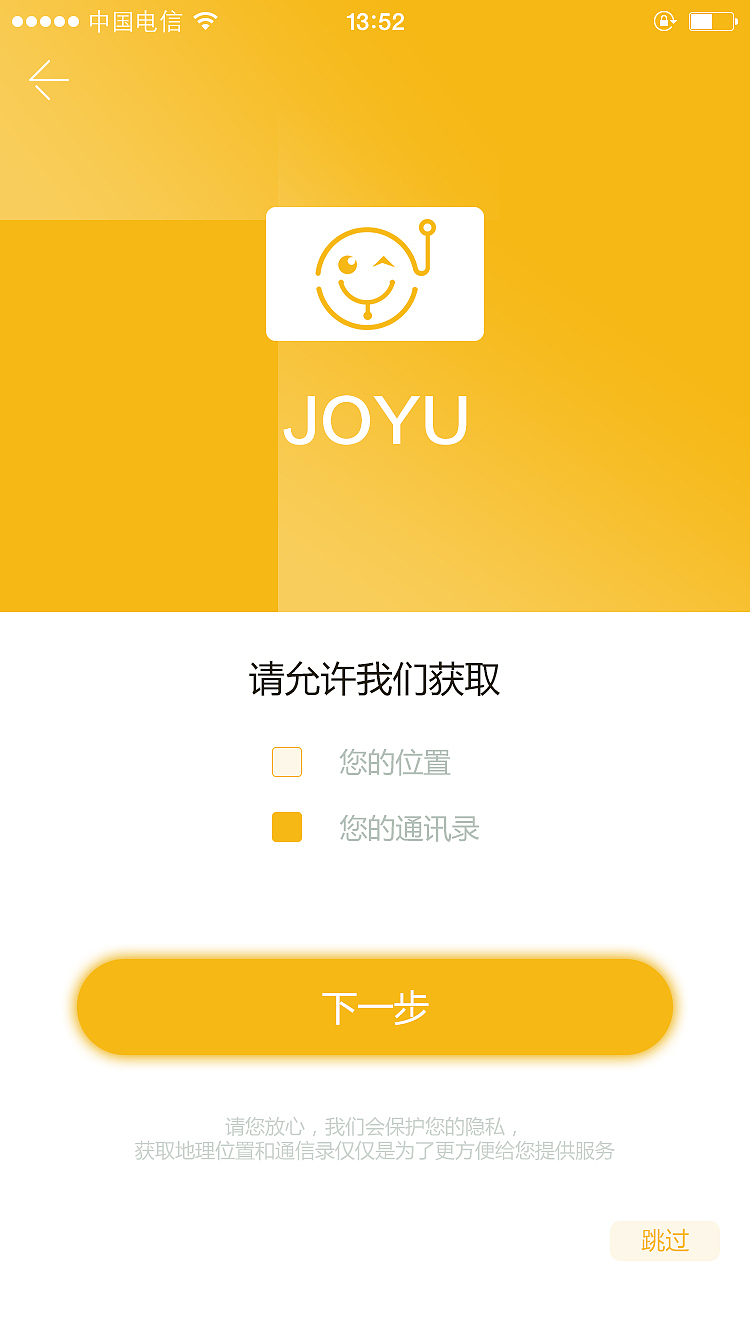The image size is (750, 1330).
Task: Uncheck the 您的通讯录 contacts permission checkbox
Action: [x=287, y=828]
